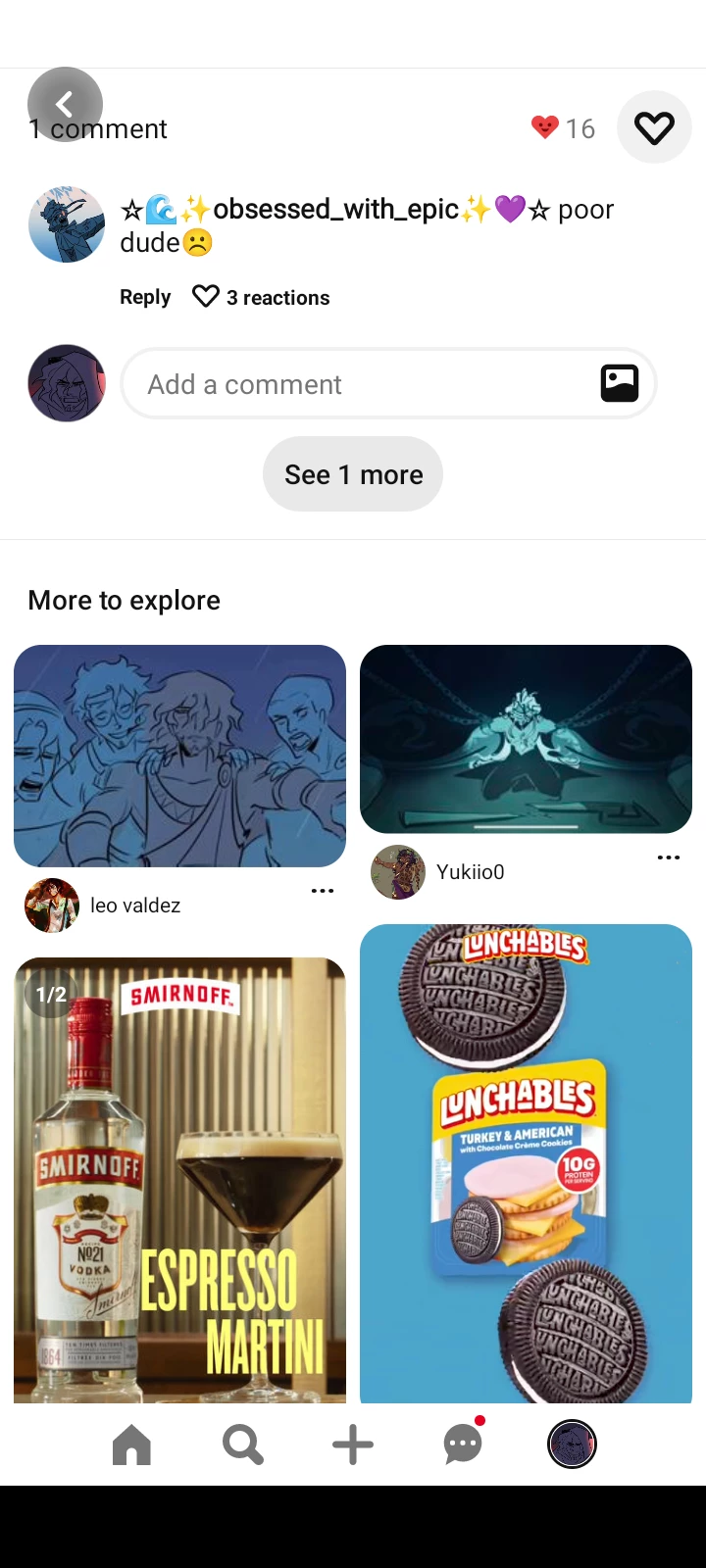Expand comments with See 1 more

click(353, 474)
